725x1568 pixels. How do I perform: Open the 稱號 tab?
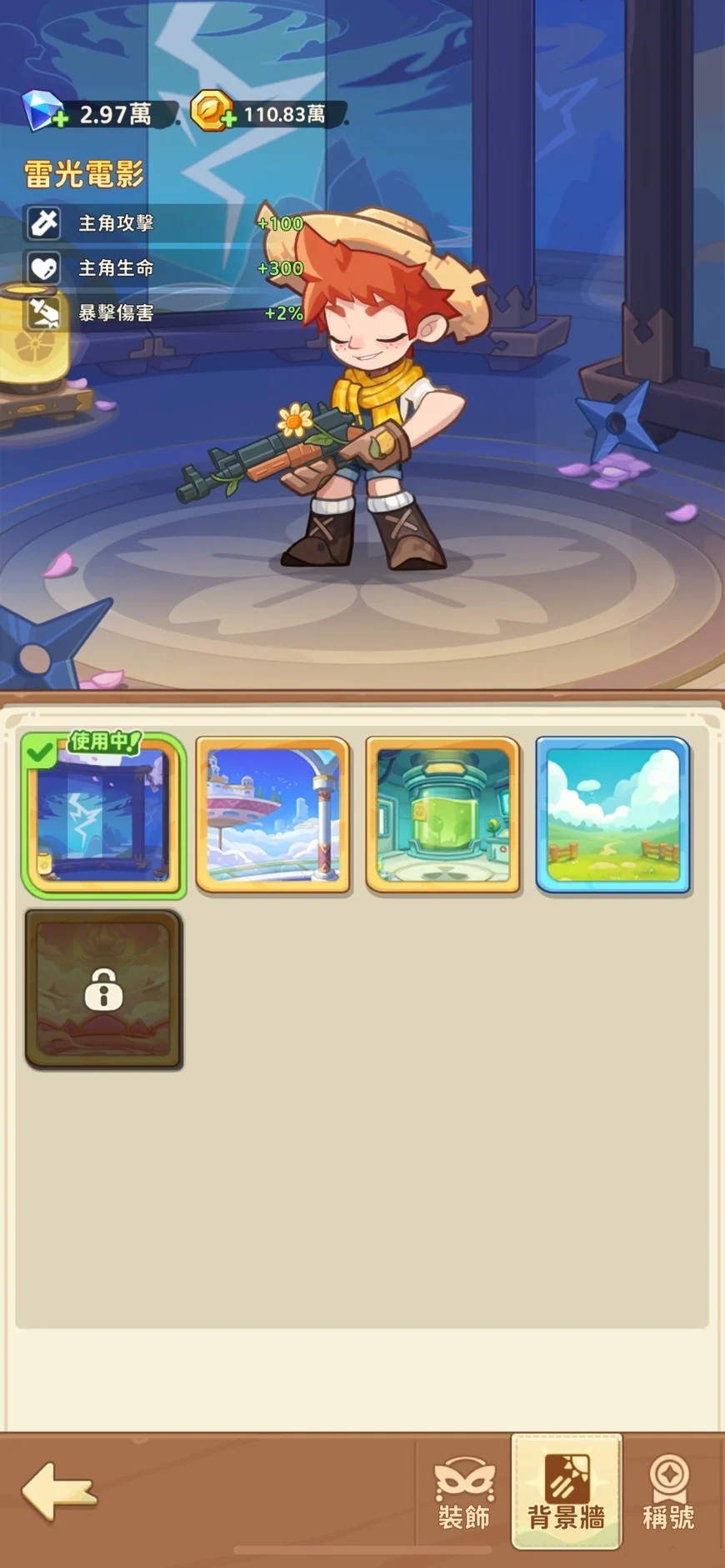[668, 1493]
